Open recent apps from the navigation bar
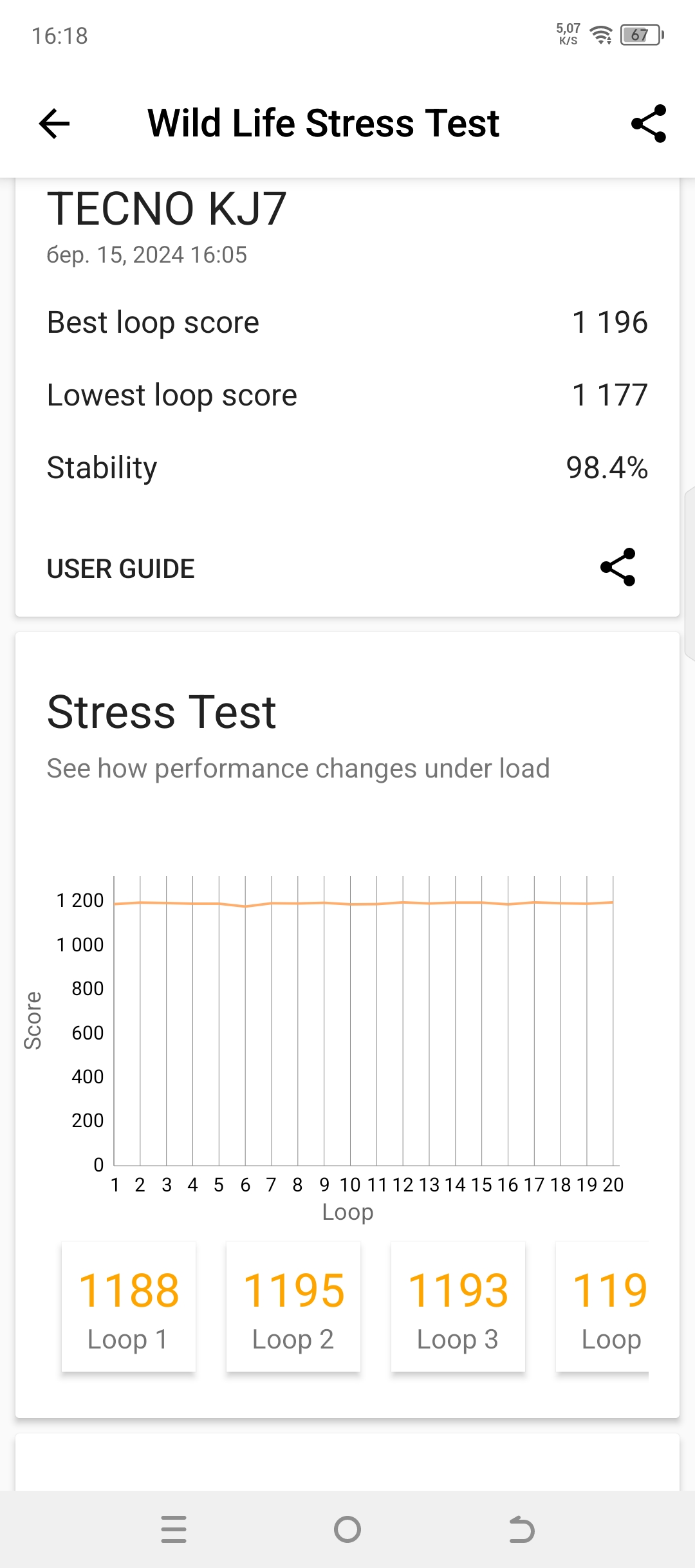The image size is (695, 1568). click(x=174, y=1529)
